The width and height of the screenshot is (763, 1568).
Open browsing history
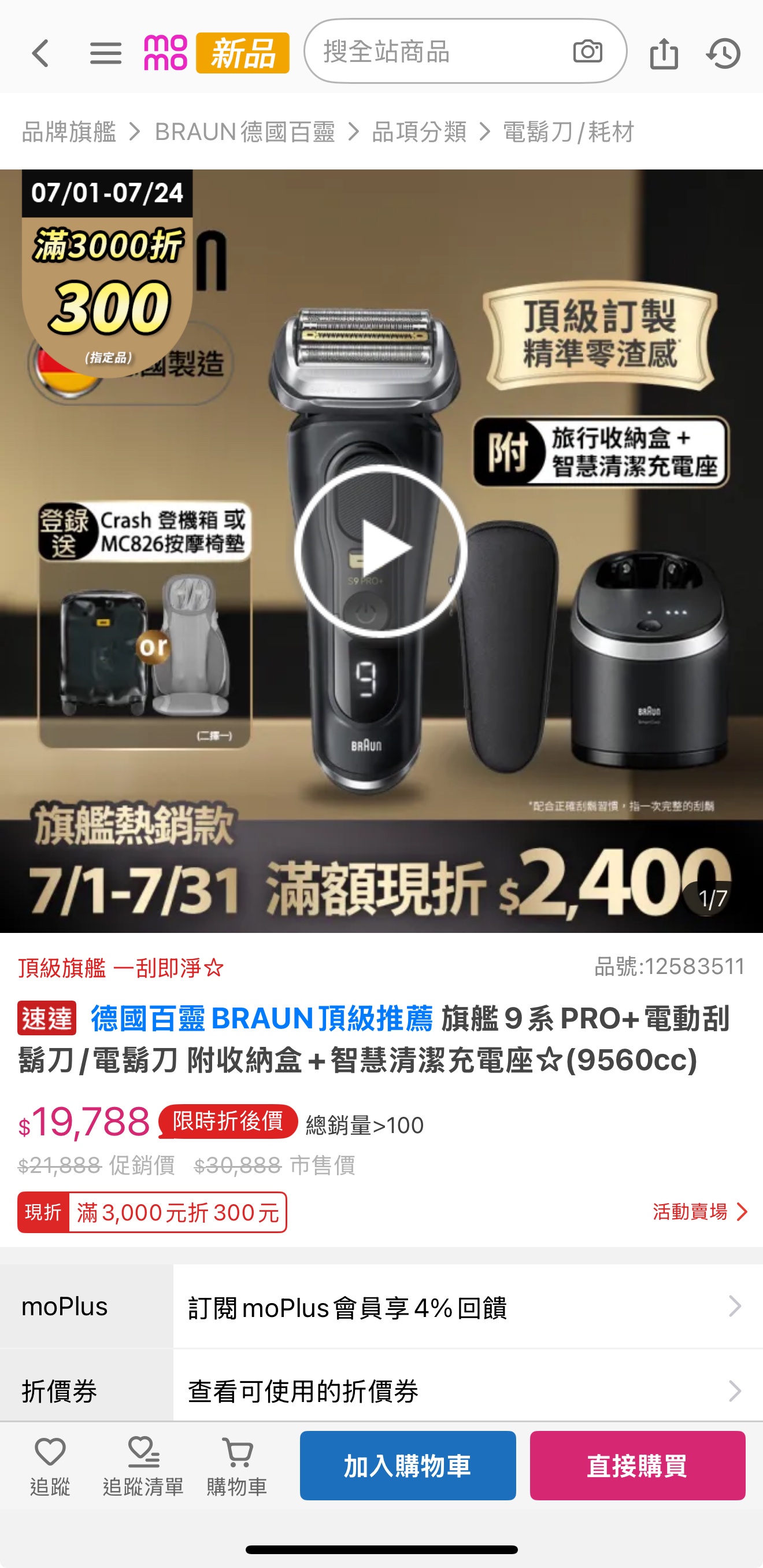(x=723, y=54)
